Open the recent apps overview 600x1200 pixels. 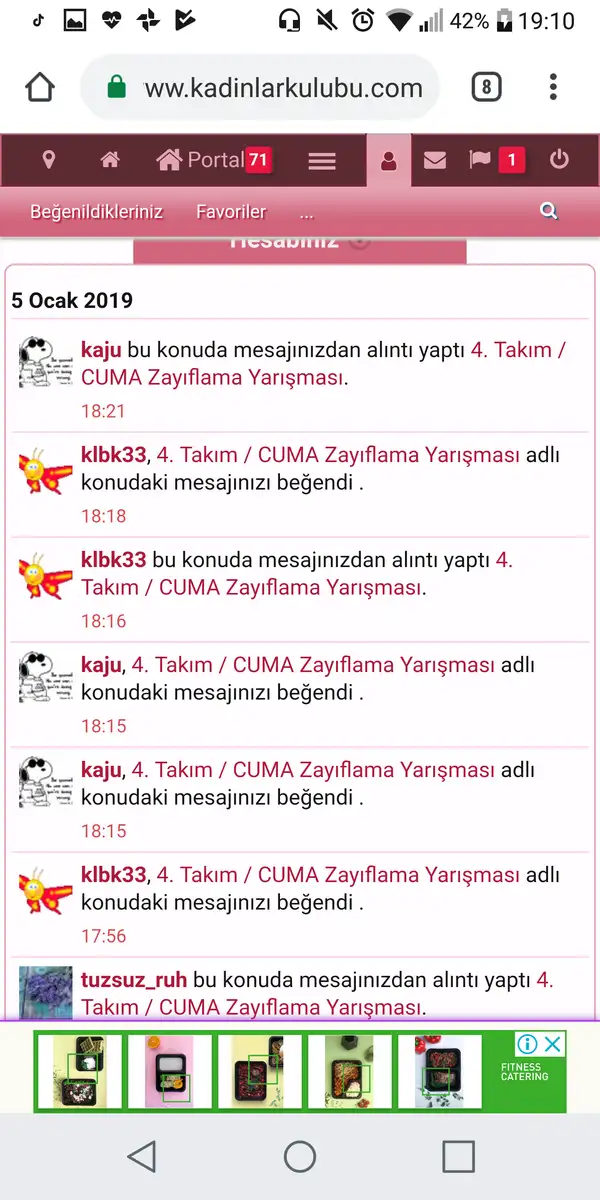click(x=458, y=1157)
